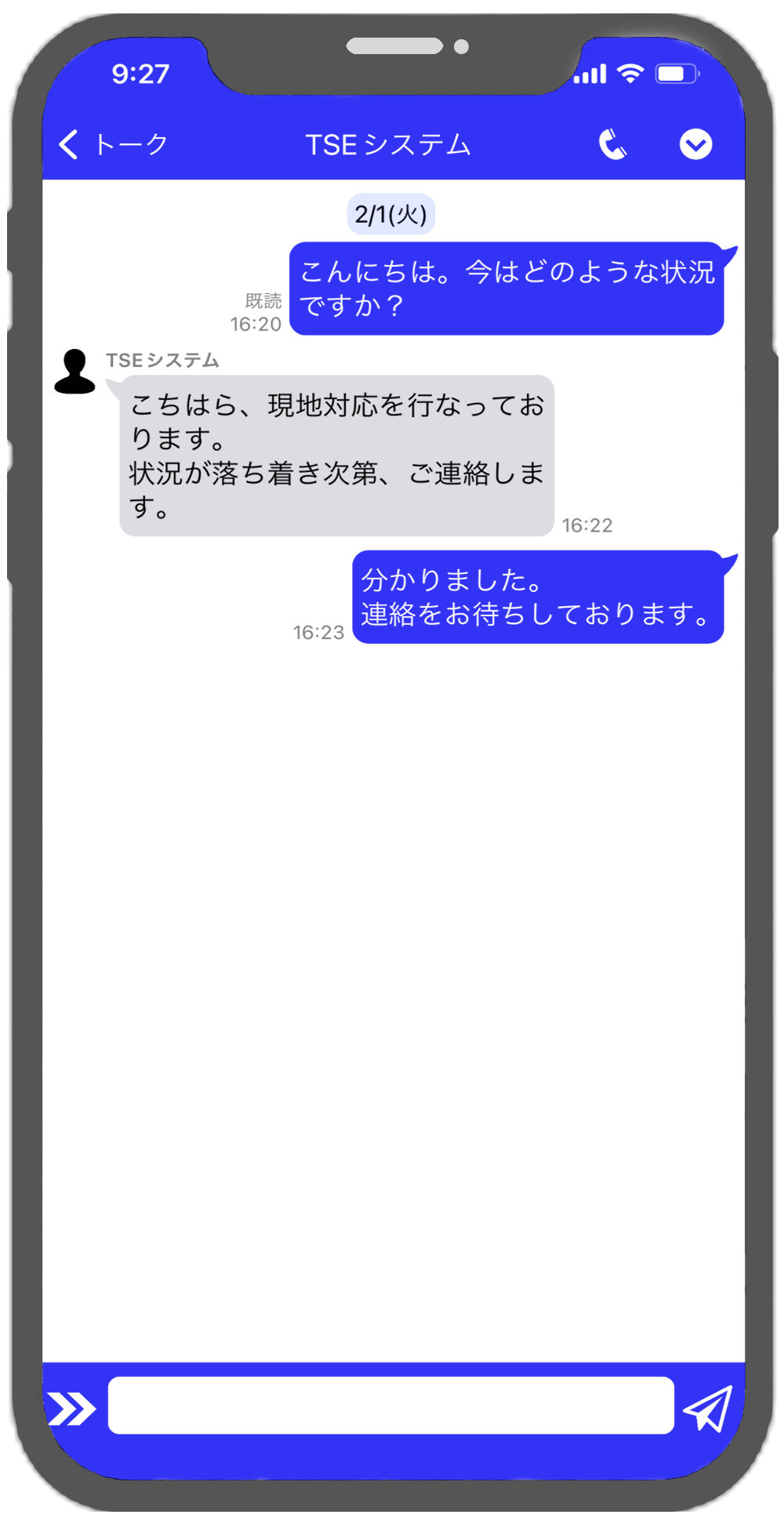Focus the message input field
The image size is (784, 1529).
pyautogui.click(x=390, y=1406)
